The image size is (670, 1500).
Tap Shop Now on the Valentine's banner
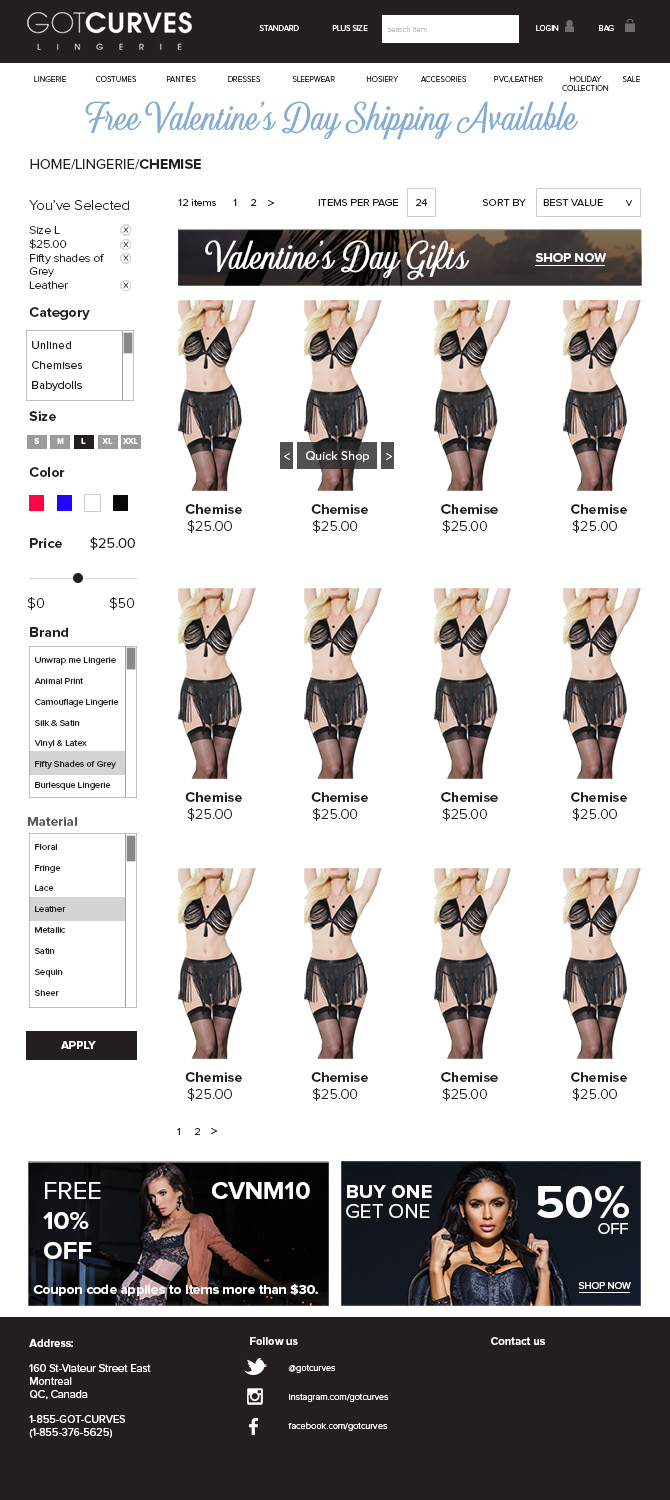(x=570, y=258)
